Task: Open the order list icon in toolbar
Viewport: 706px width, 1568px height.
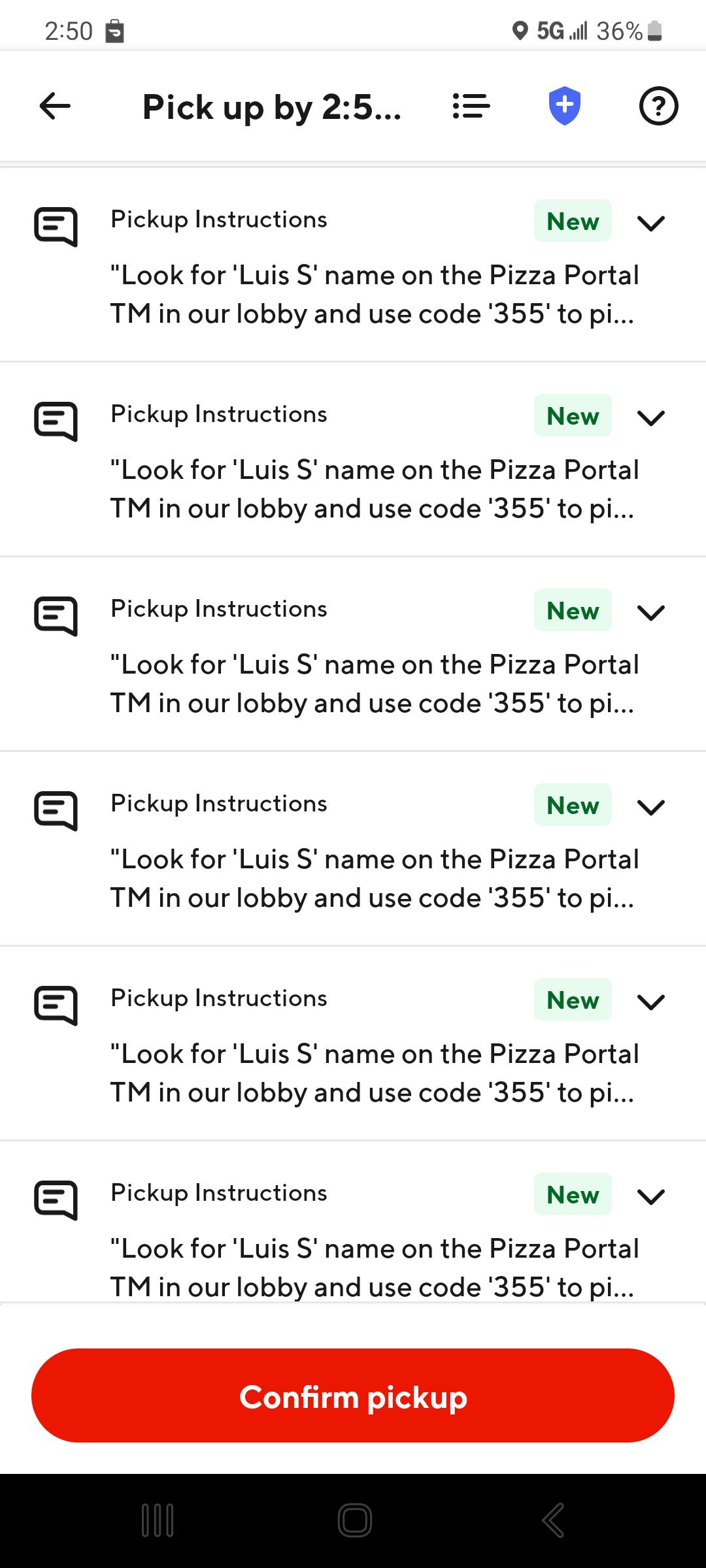Action: tap(469, 106)
